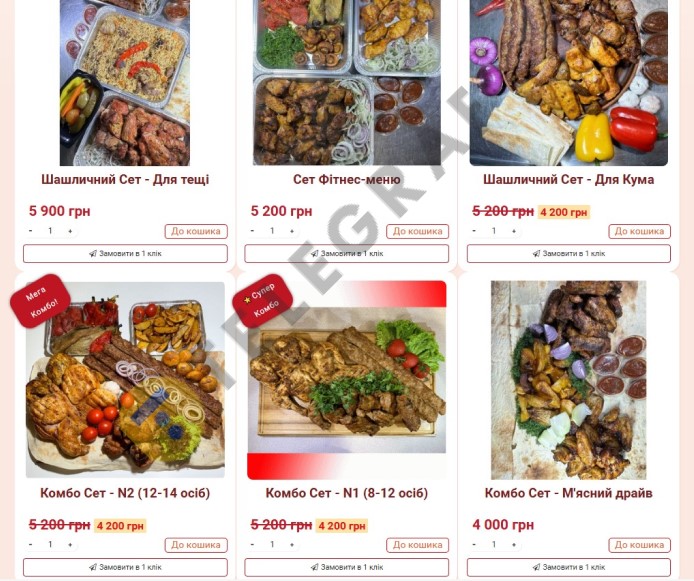Open Сет Фітнес-меню product image

[x=347, y=82]
